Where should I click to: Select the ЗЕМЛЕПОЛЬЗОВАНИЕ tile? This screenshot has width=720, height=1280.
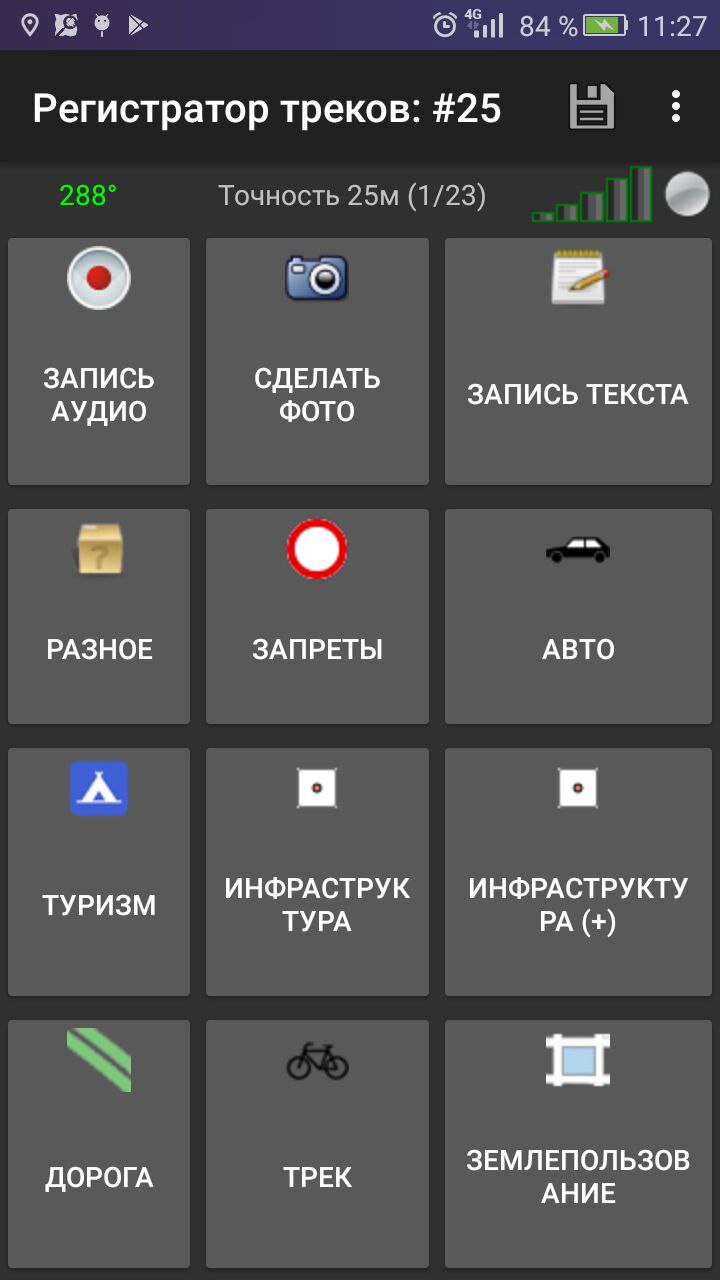(578, 1144)
